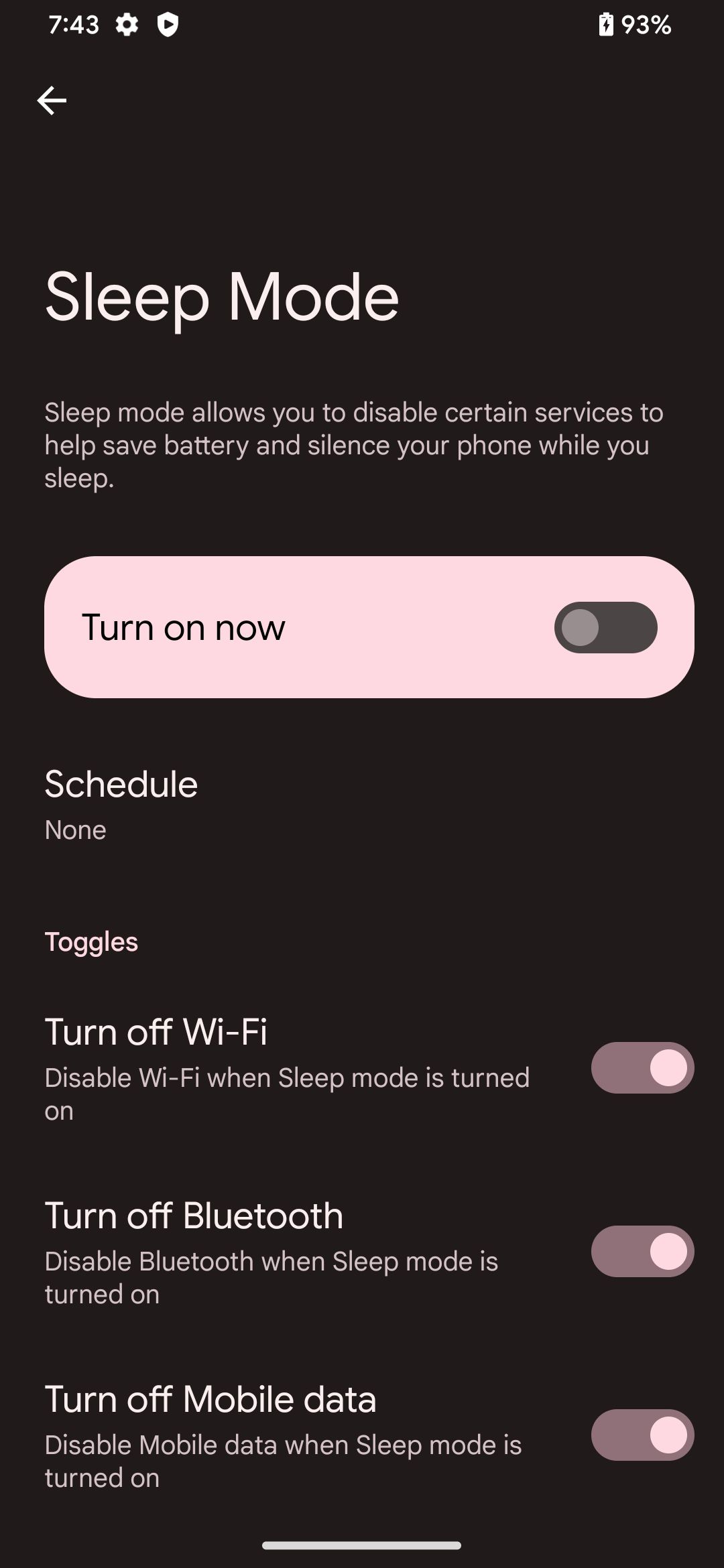Disable the Turn off Wi-Fi toggle
The height and width of the screenshot is (1568, 724).
click(642, 1067)
